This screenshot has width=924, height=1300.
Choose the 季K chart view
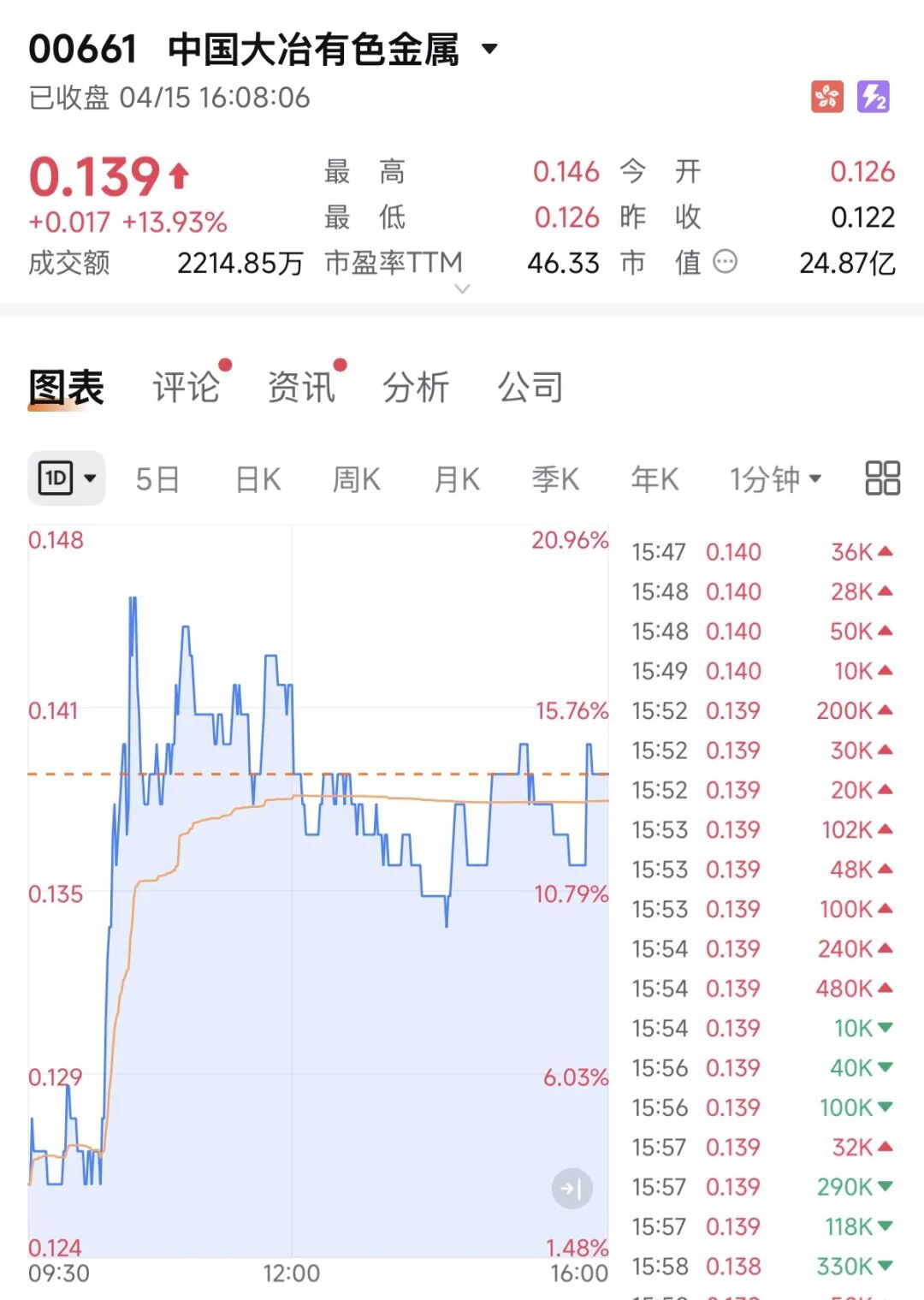(555, 479)
